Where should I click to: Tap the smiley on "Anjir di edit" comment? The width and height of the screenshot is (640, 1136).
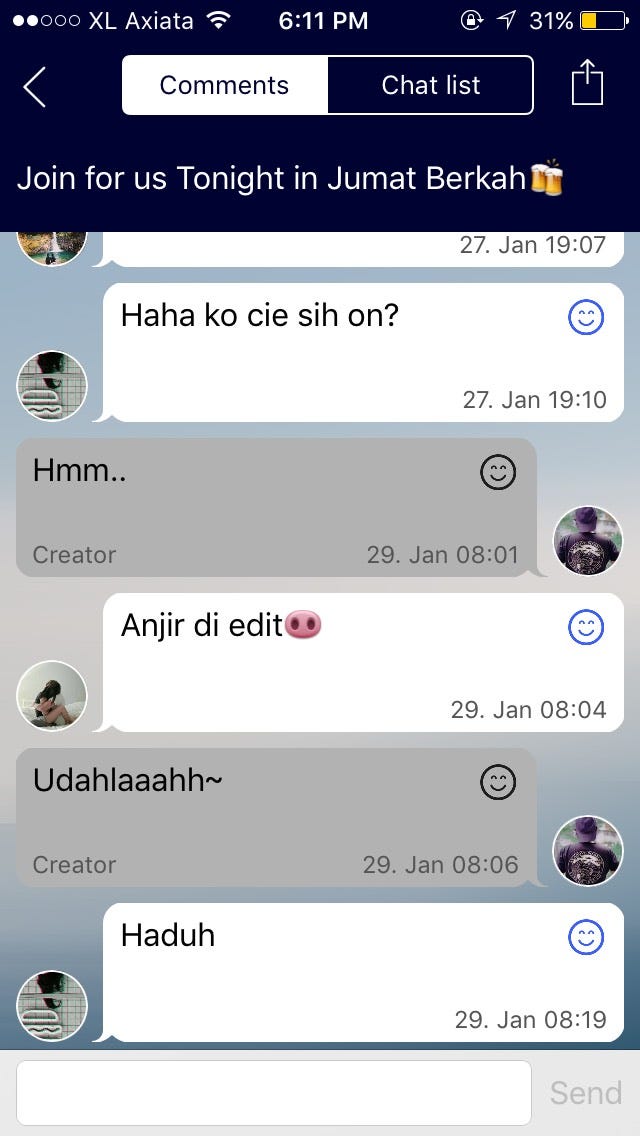click(586, 628)
